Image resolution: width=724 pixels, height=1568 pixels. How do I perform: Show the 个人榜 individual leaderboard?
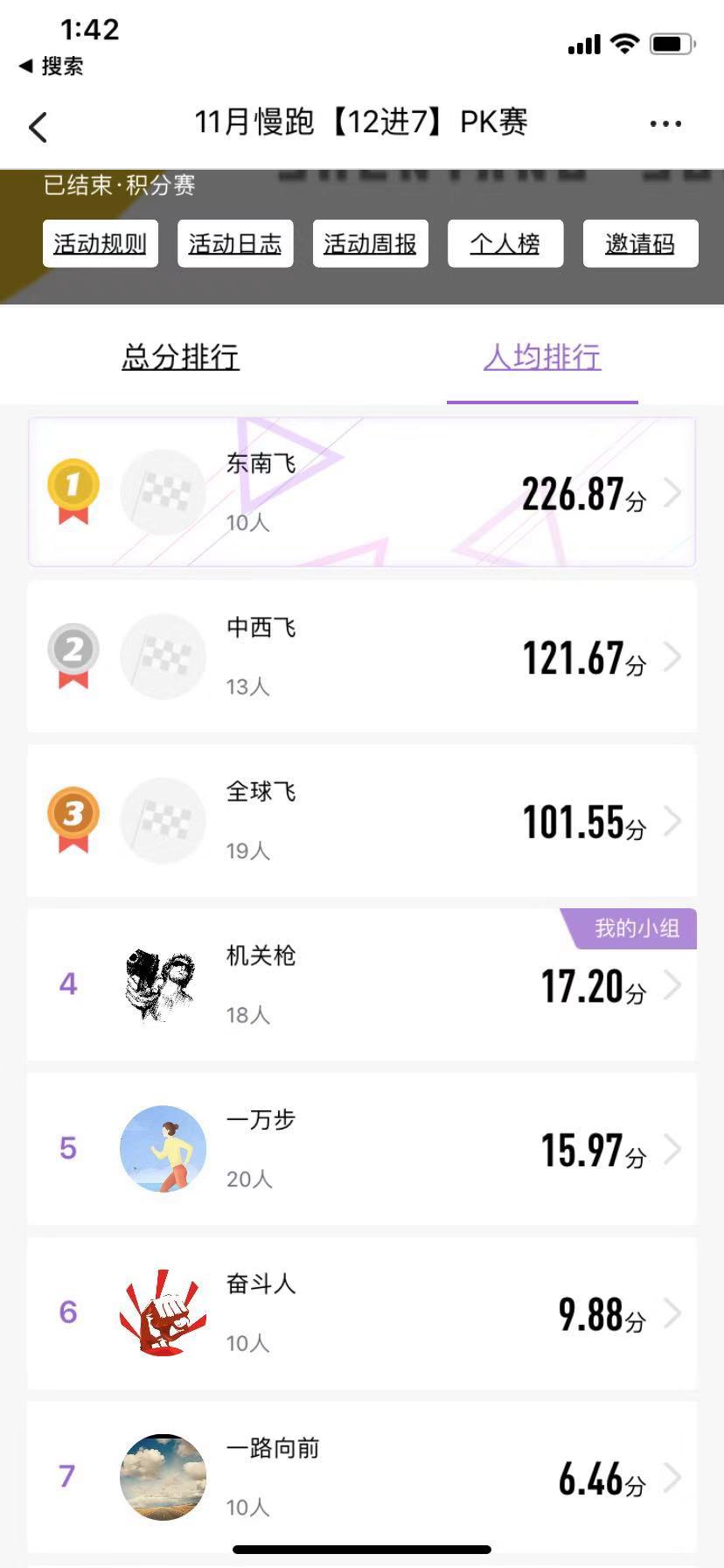pos(505,243)
